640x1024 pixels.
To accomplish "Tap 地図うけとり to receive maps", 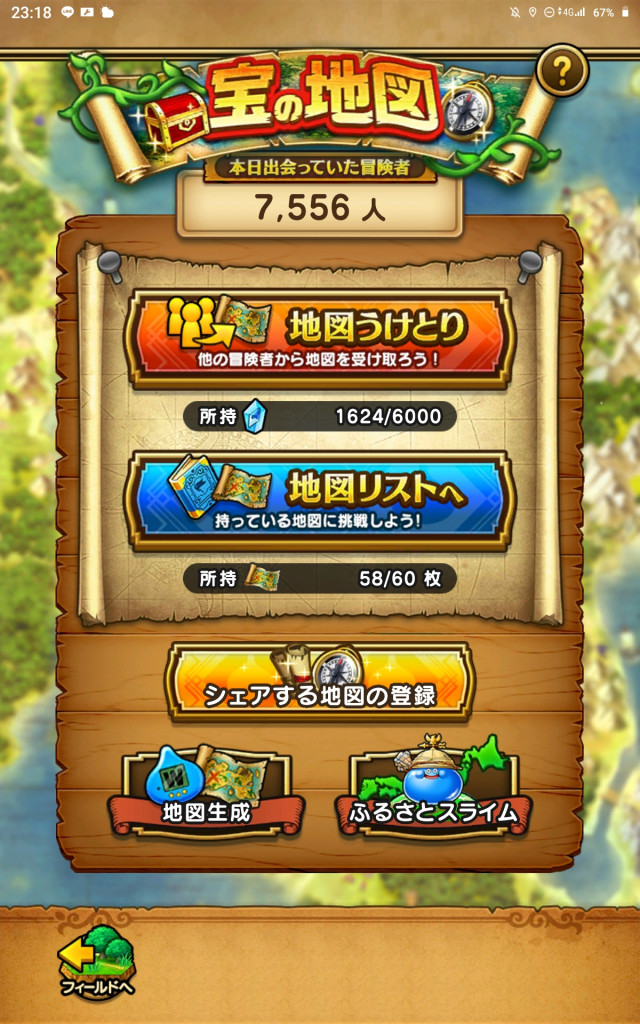I will point(319,337).
